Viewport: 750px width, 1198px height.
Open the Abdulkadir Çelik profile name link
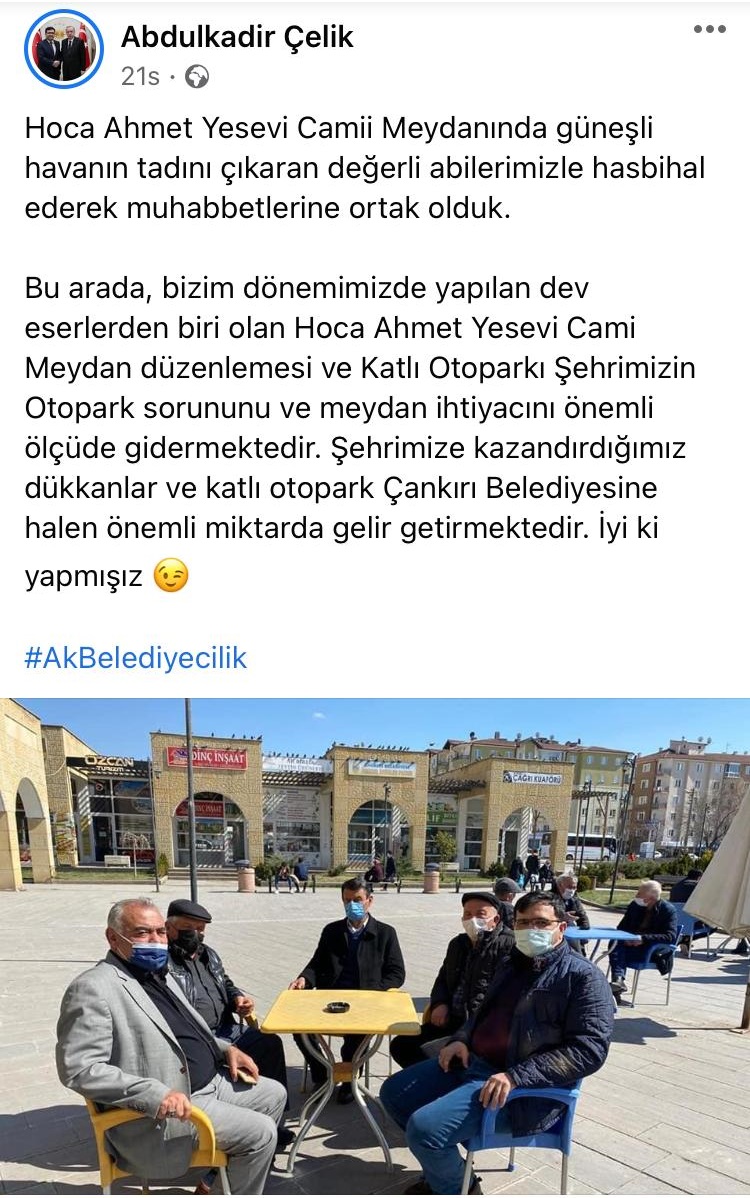pos(237,37)
